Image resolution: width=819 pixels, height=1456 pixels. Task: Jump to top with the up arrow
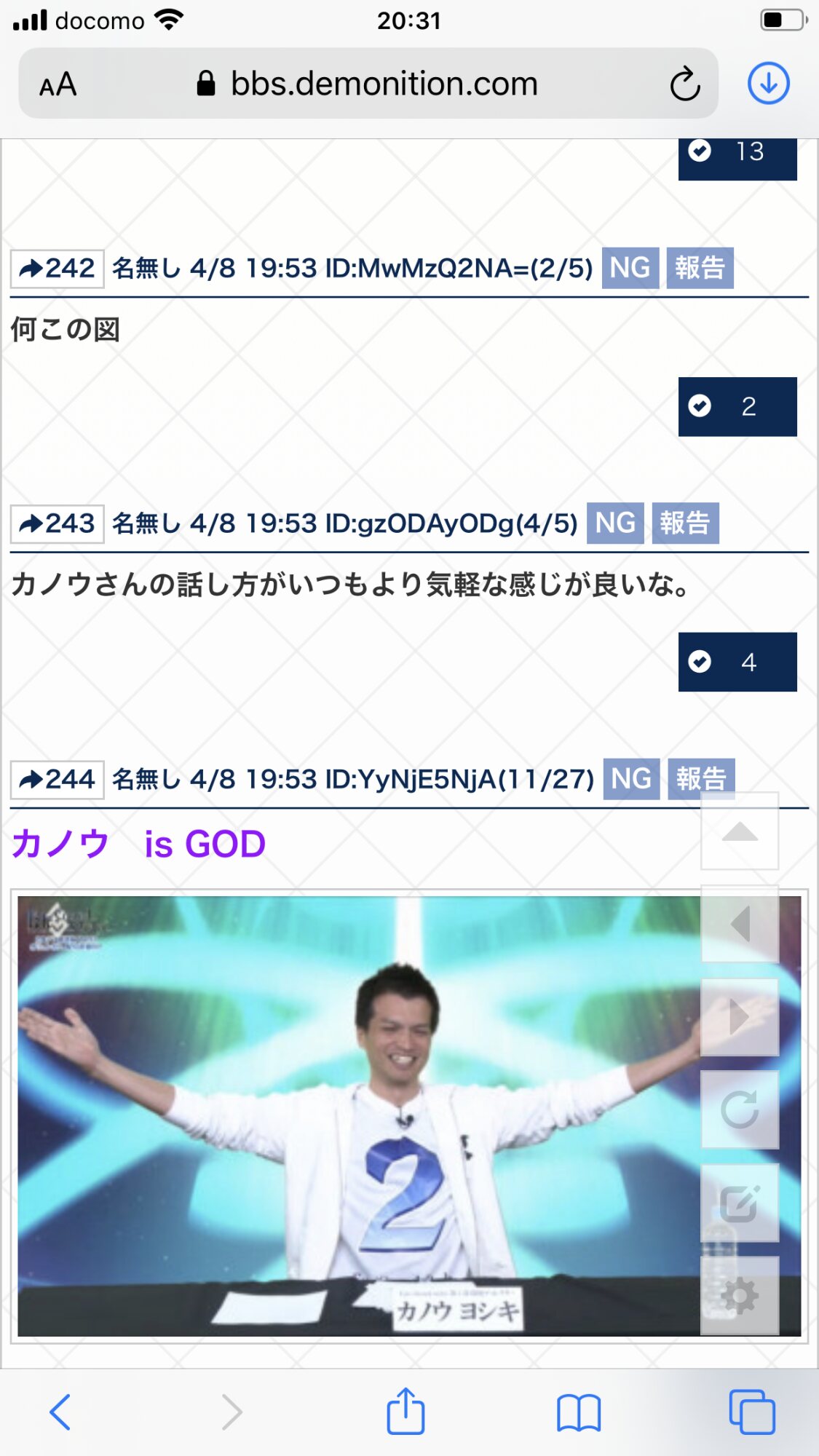pos(739,831)
